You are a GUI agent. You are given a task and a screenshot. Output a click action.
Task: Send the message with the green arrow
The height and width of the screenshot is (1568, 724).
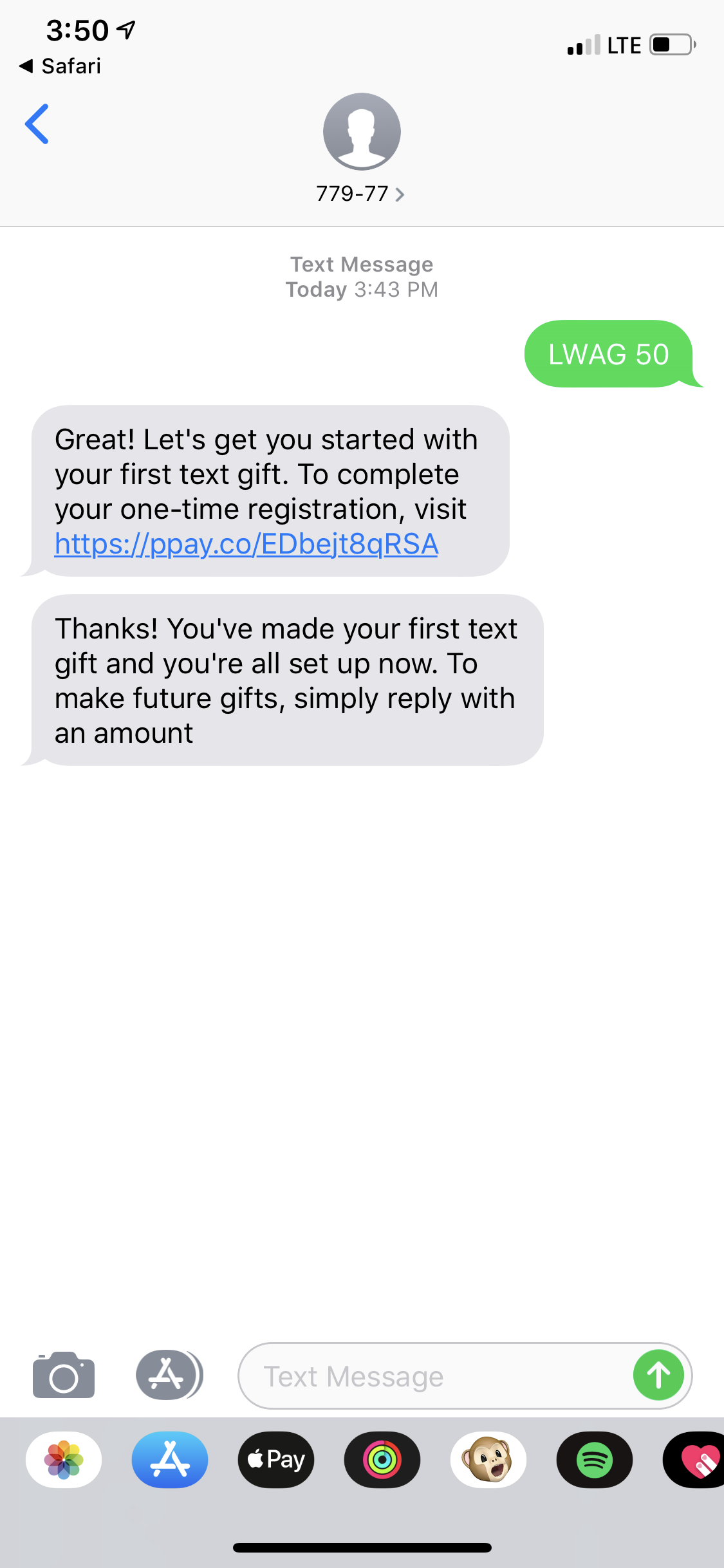pos(658,1375)
